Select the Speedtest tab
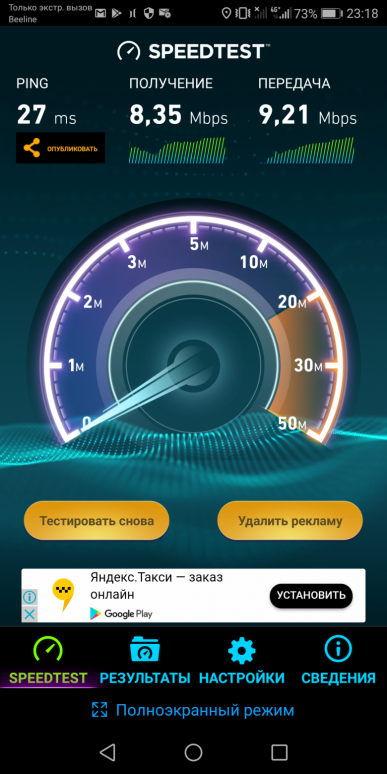Image resolution: width=387 pixels, height=774 pixels. (x=48, y=660)
